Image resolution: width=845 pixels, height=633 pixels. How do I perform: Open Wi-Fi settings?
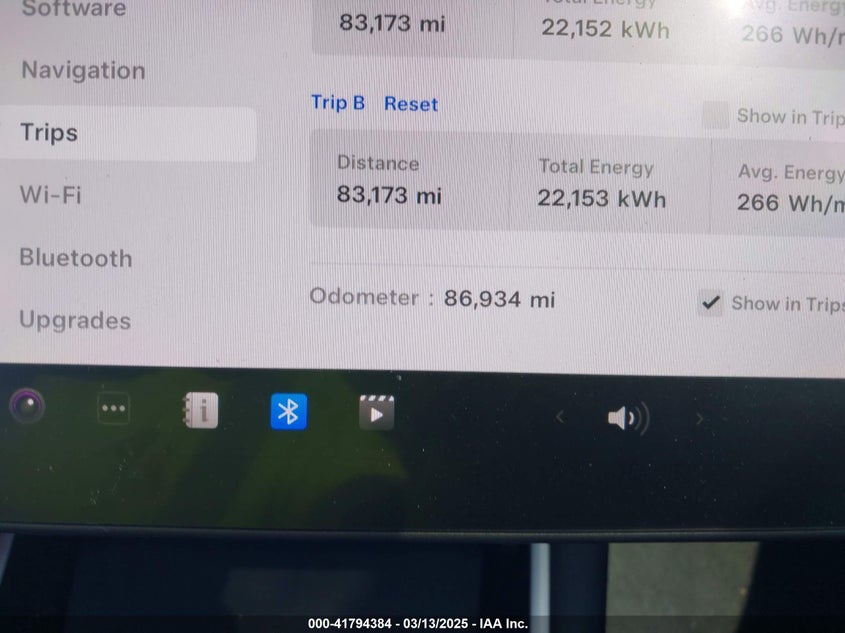(50, 195)
